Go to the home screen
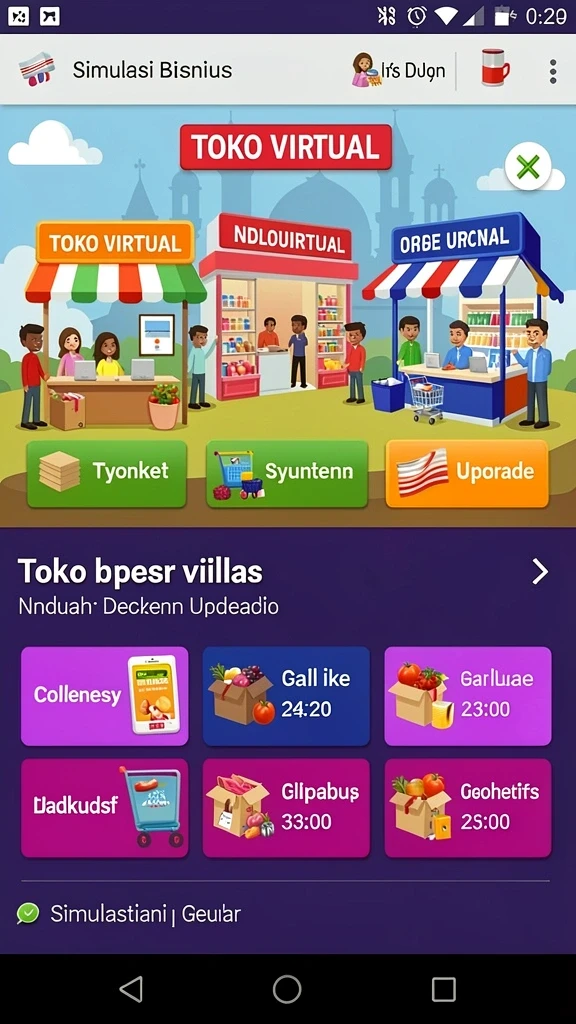576x1024 pixels. 287,989
